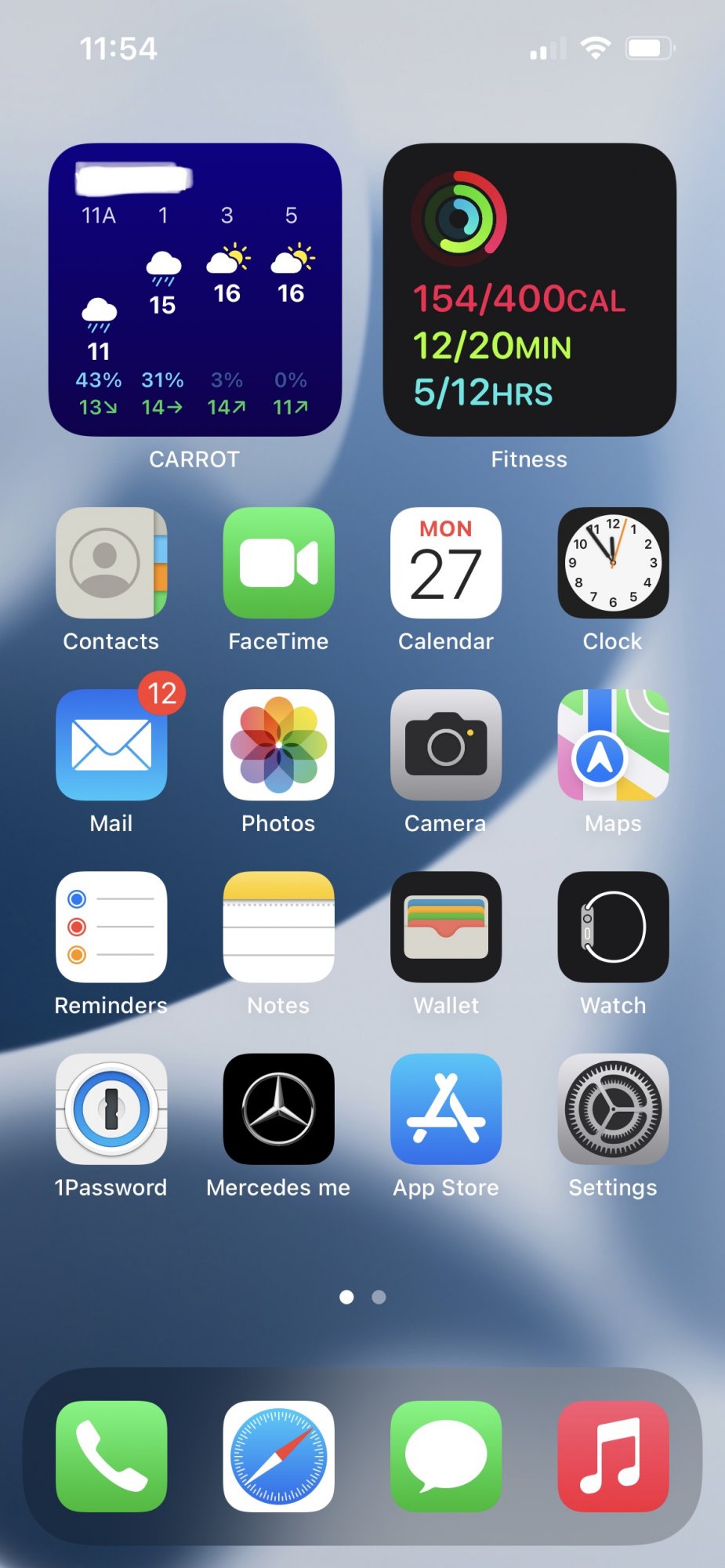Viewport: 725px width, 1568px height.
Task: Open the Photos app
Action: tap(278, 744)
